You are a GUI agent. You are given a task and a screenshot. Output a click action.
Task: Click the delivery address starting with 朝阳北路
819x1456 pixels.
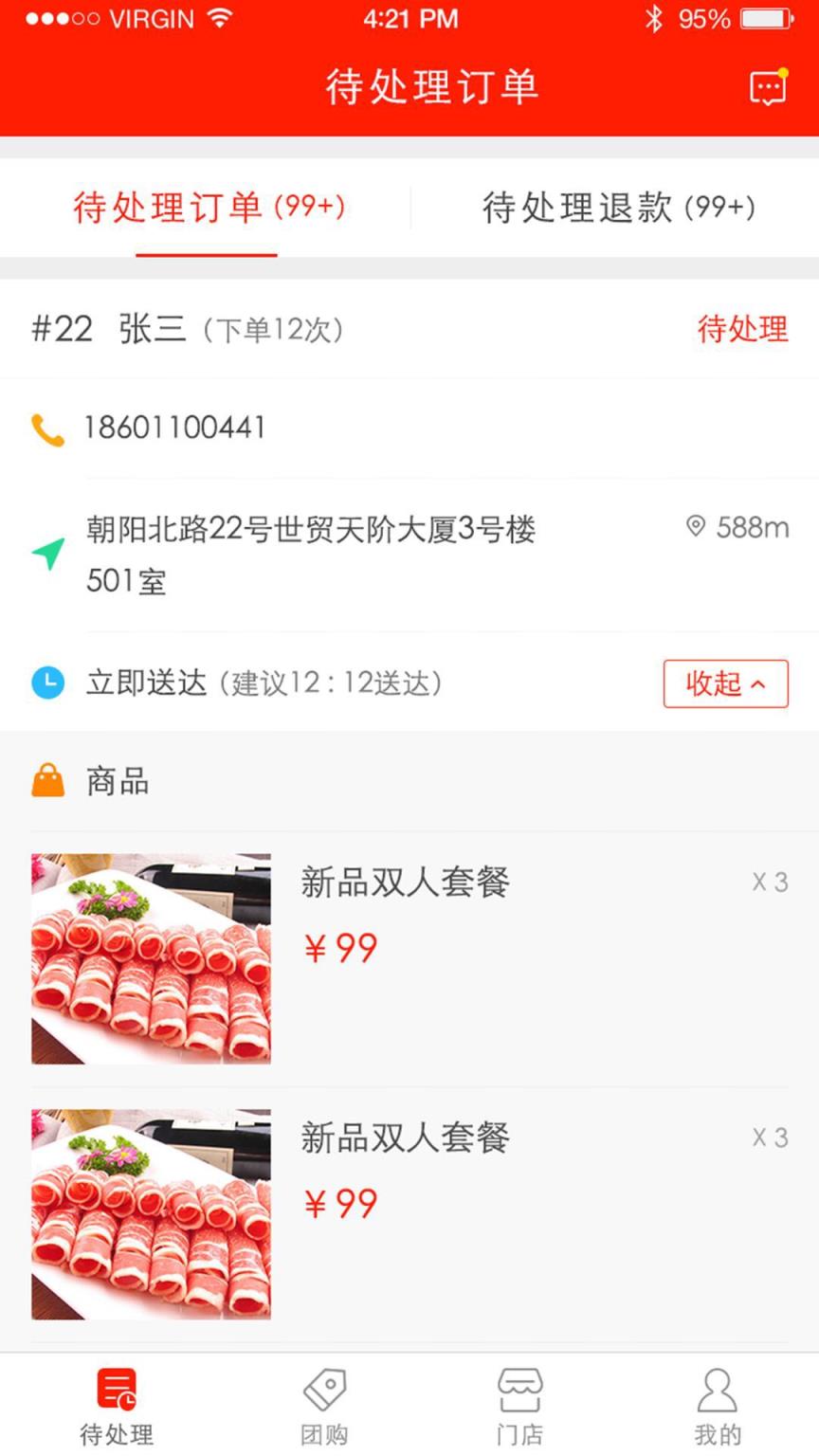tap(313, 531)
